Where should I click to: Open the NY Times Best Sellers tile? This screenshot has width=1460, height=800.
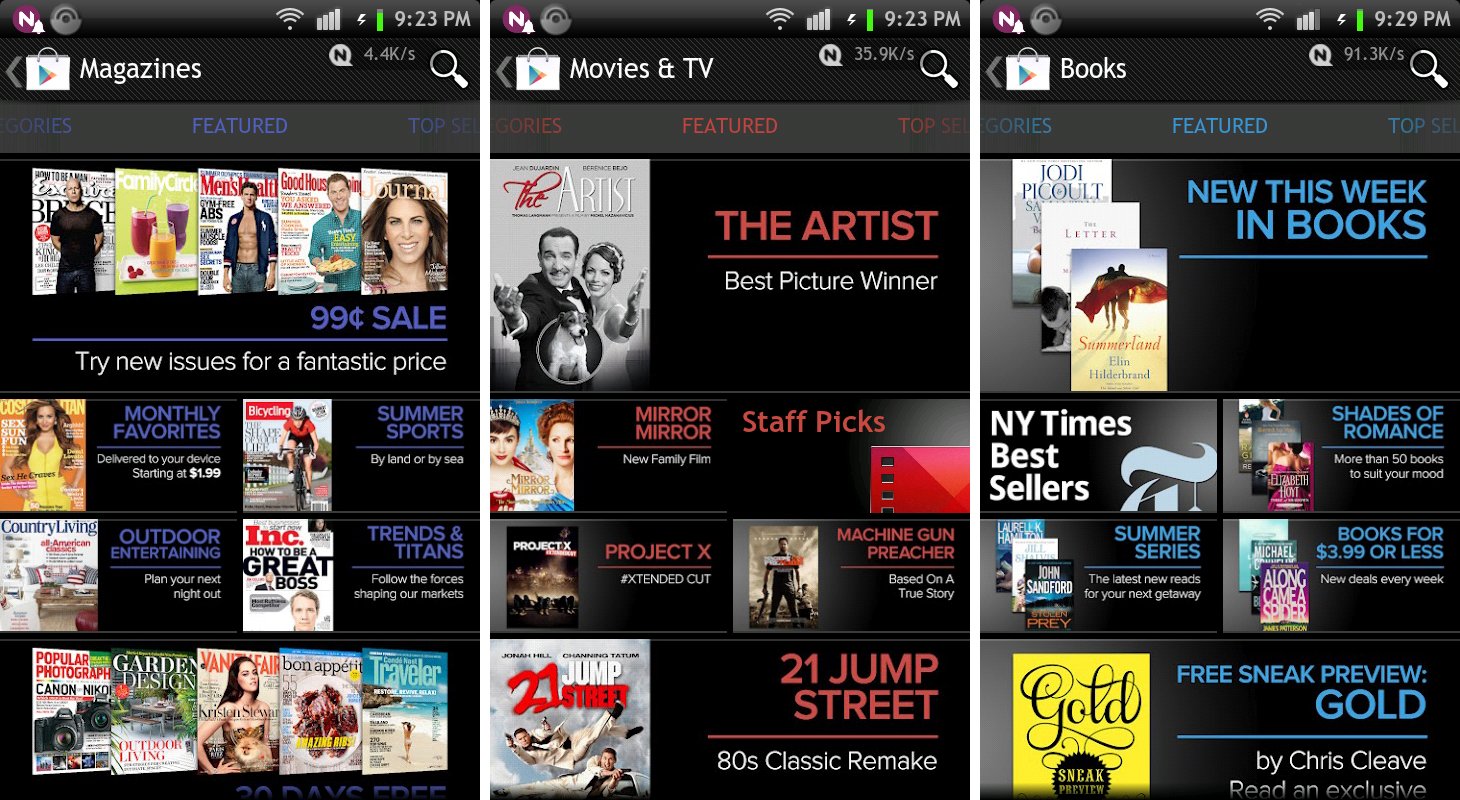1098,455
